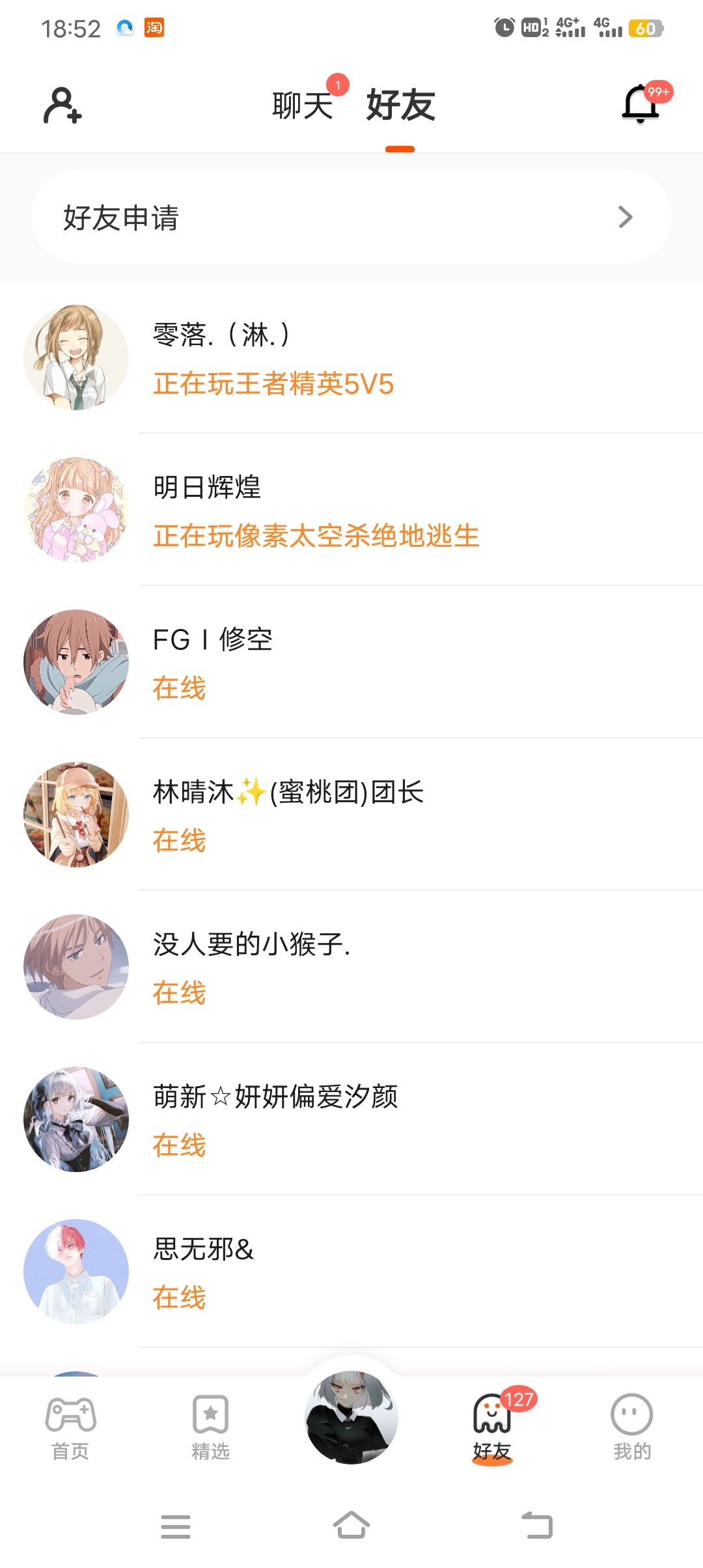Tap the system back button
The width and height of the screenshot is (703, 1568).
[x=538, y=1526]
